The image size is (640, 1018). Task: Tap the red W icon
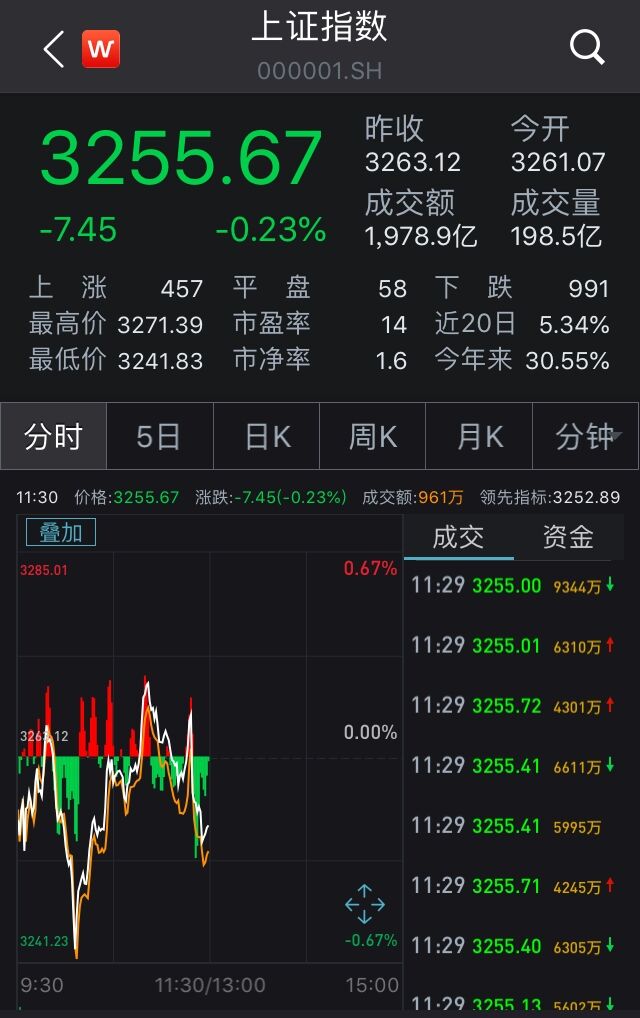101,48
